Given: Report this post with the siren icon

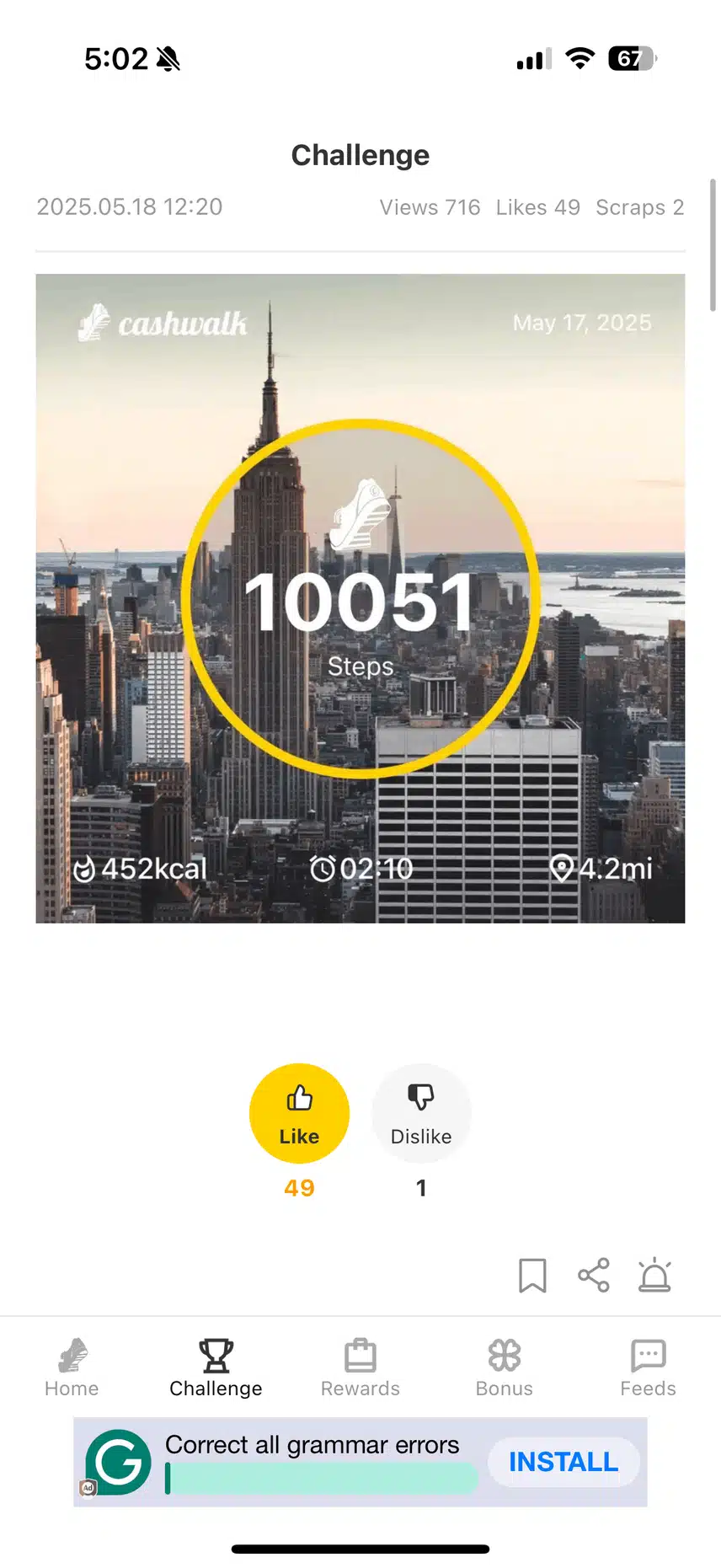Looking at the screenshot, I should click(x=654, y=1275).
